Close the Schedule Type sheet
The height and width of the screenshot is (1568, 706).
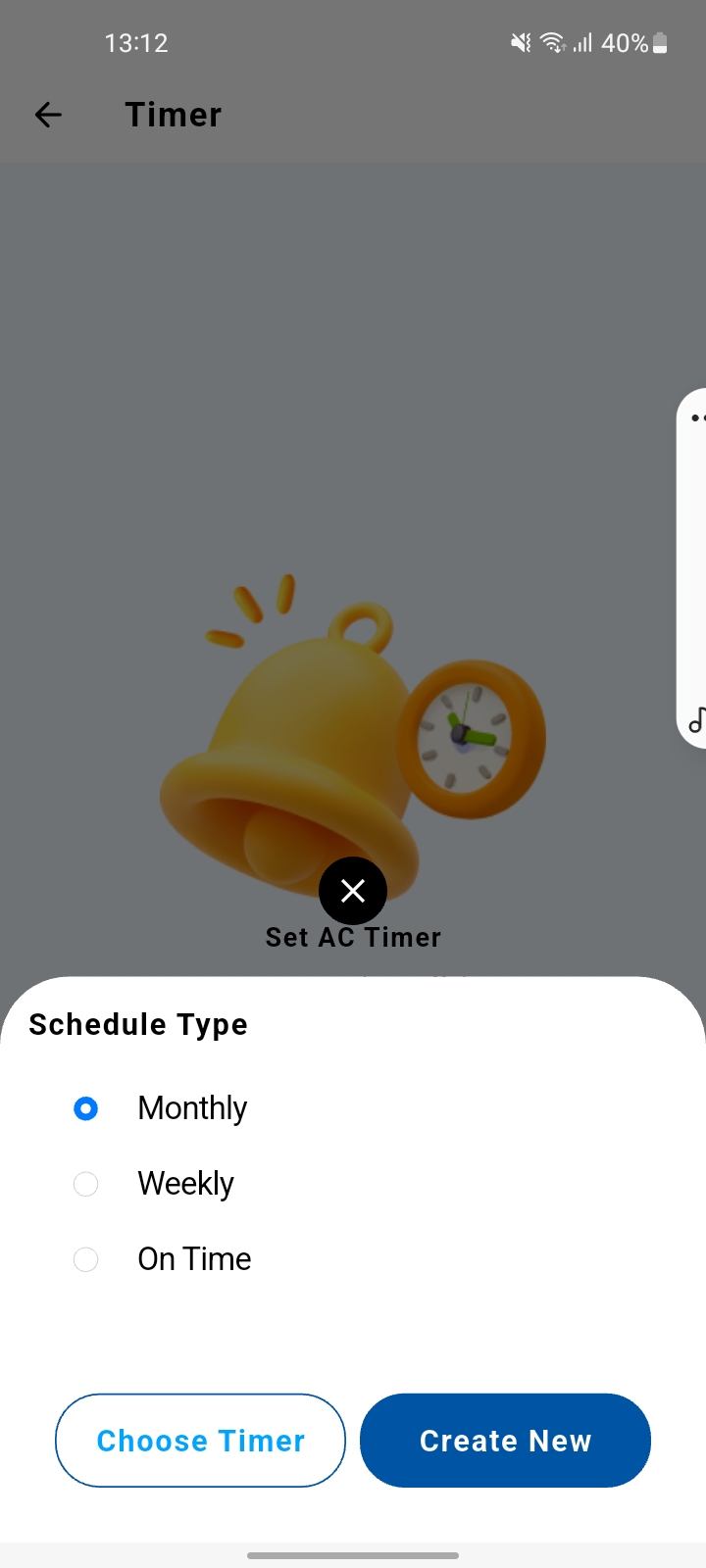tap(353, 890)
